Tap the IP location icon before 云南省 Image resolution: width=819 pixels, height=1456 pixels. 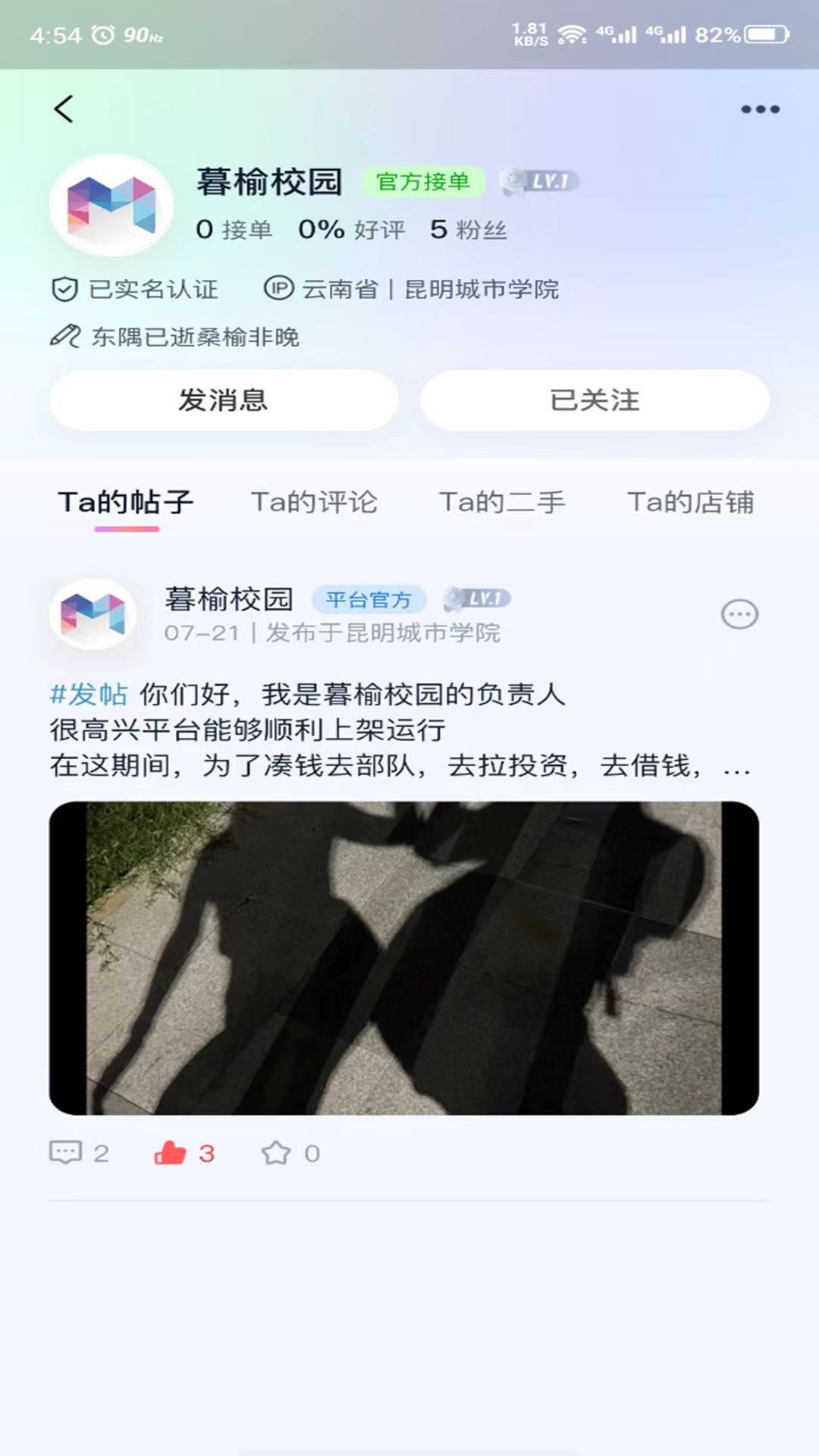pyautogui.click(x=278, y=289)
